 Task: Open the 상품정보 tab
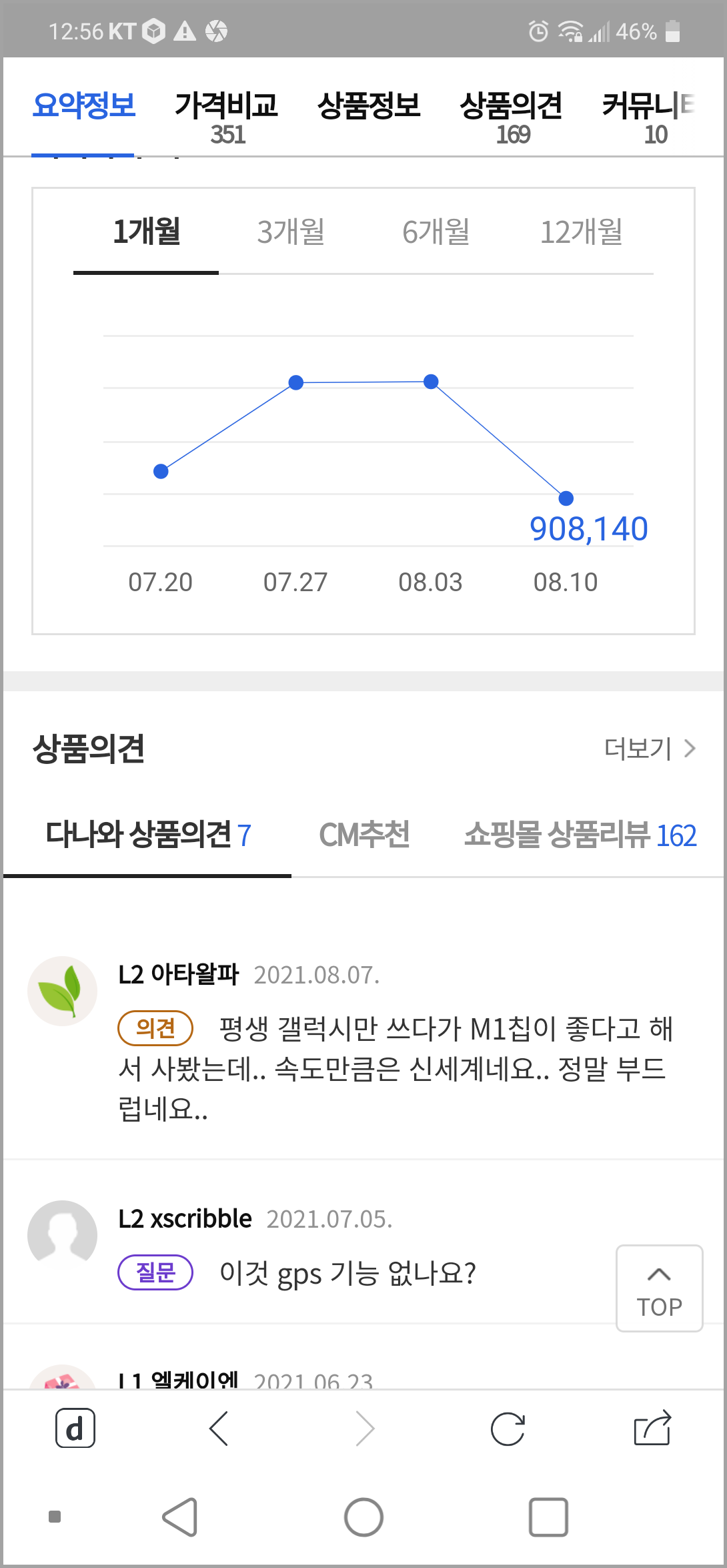pos(369,106)
